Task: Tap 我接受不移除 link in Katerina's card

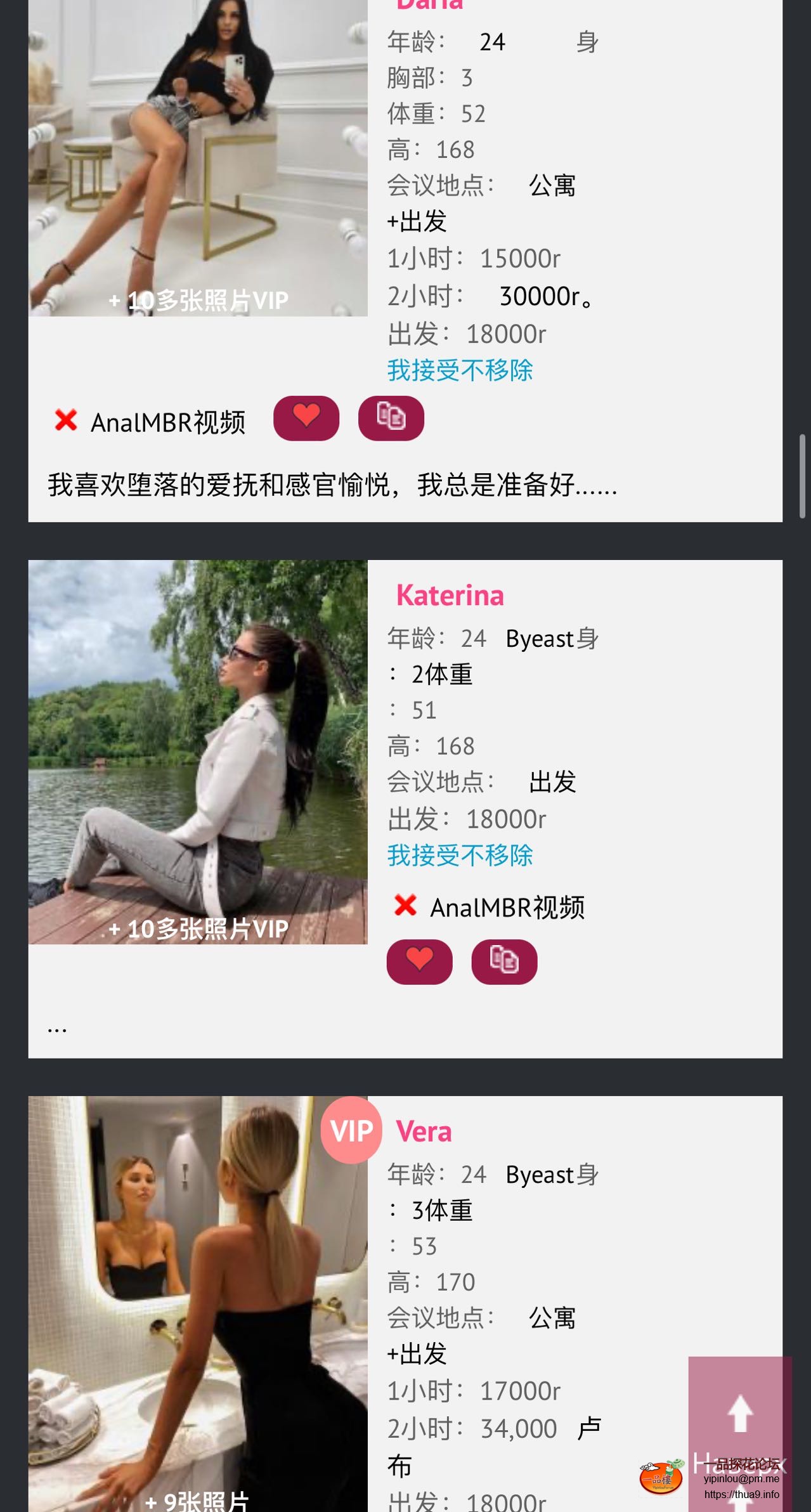Action: click(460, 855)
